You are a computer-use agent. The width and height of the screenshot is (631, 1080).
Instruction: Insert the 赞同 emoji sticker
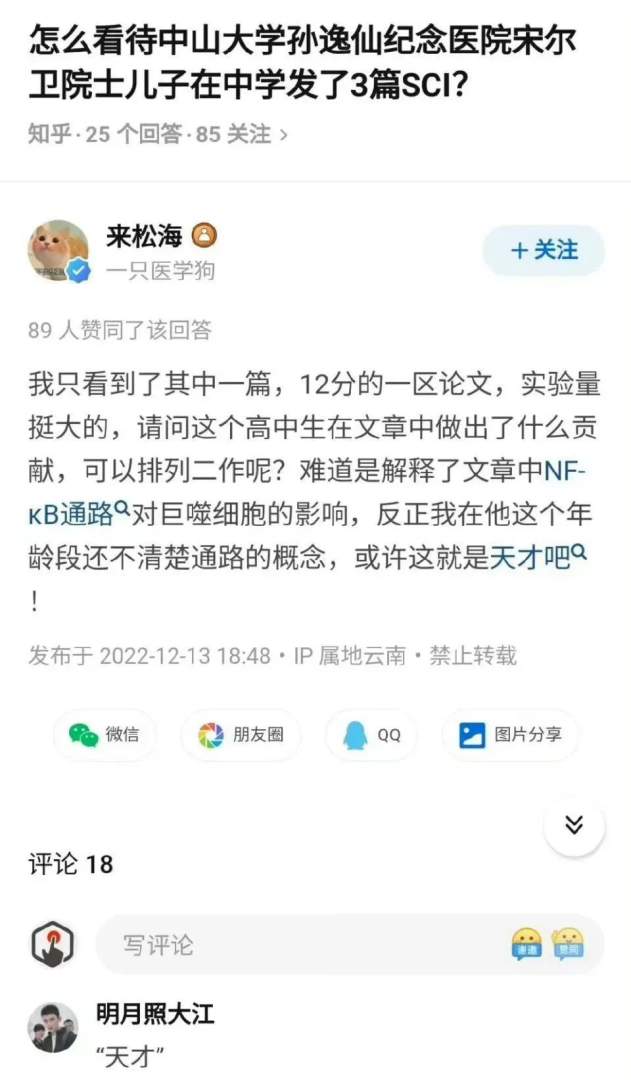567,944
